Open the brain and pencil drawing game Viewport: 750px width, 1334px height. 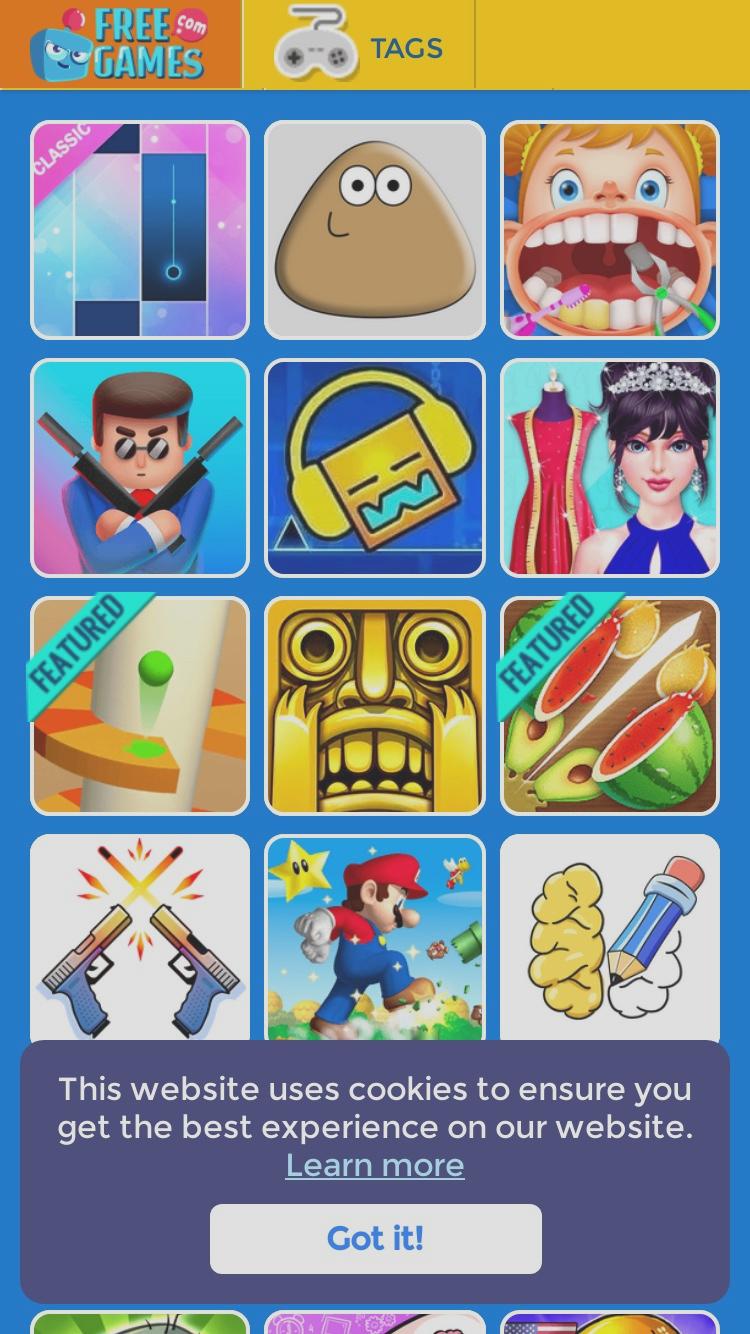point(610,938)
